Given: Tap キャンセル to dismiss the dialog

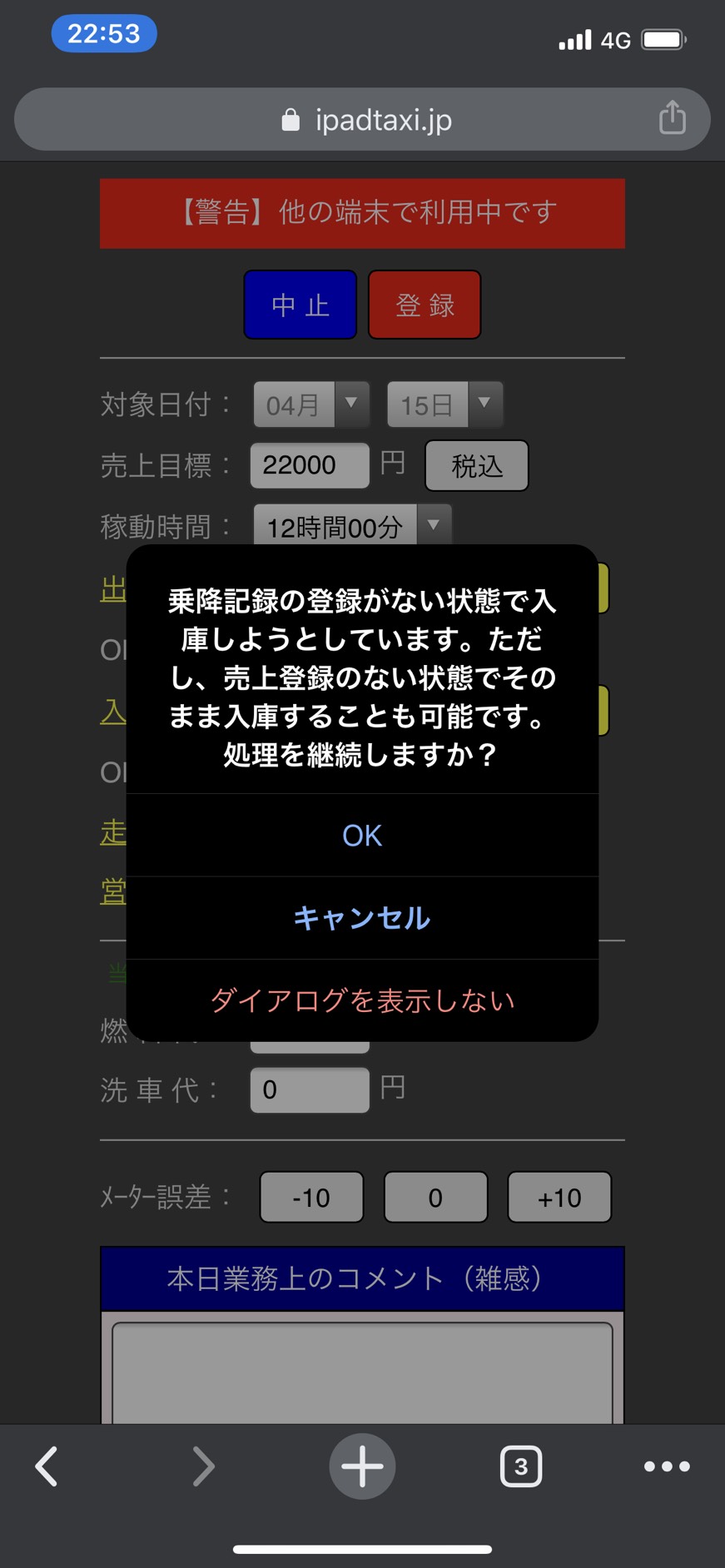Looking at the screenshot, I should 362,917.
